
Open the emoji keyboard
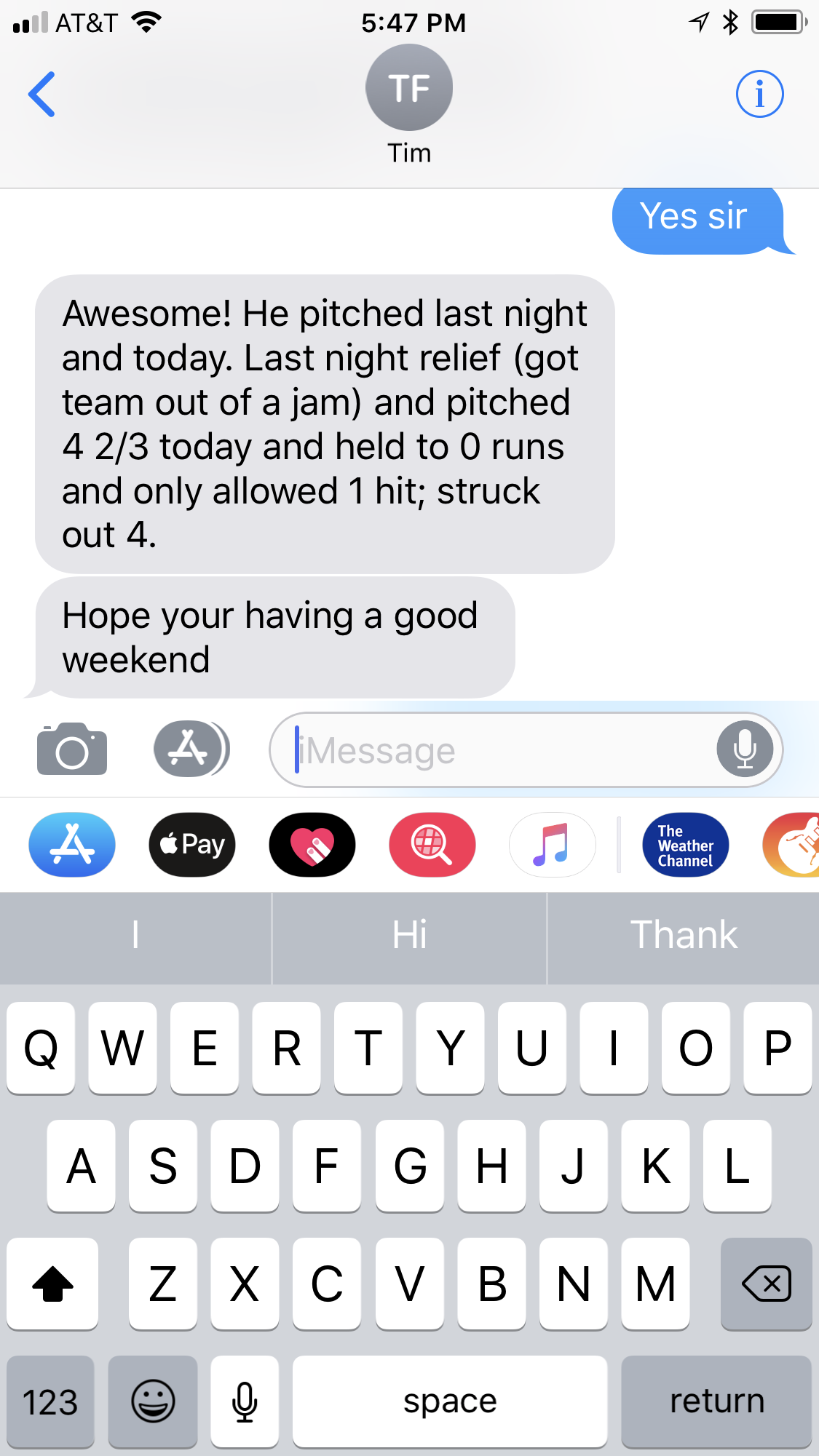coord(153,1401)
